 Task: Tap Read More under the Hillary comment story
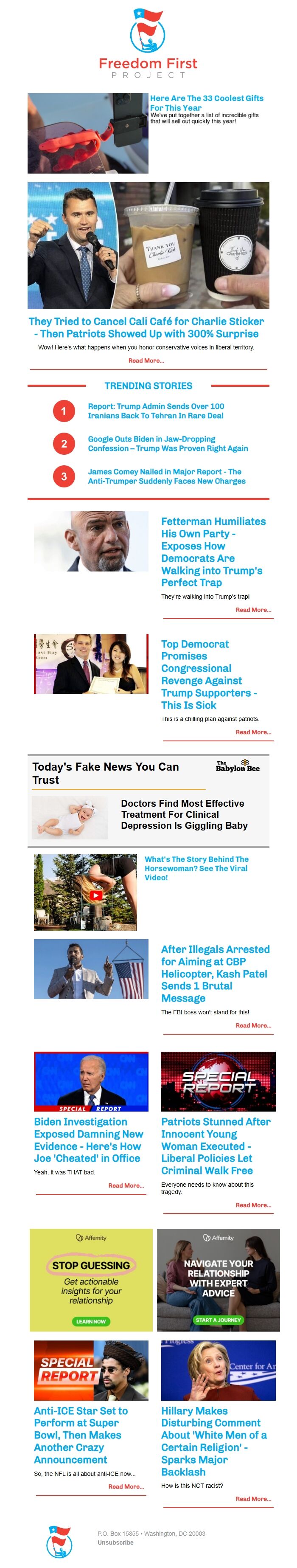coord(253,1499)
